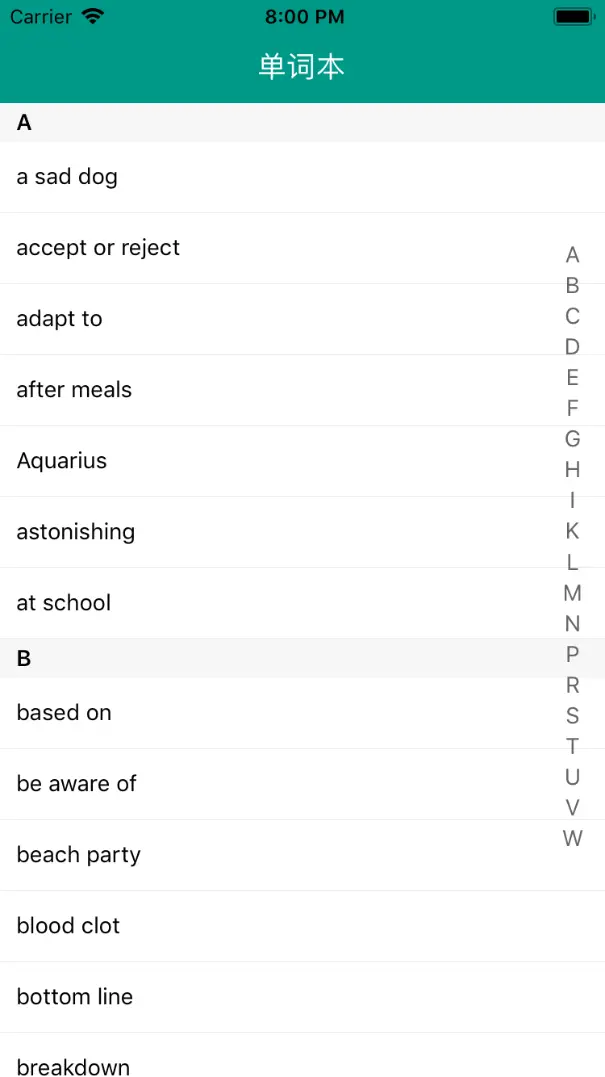
Task: View the "based on" phrase
Action: (64, 713)
